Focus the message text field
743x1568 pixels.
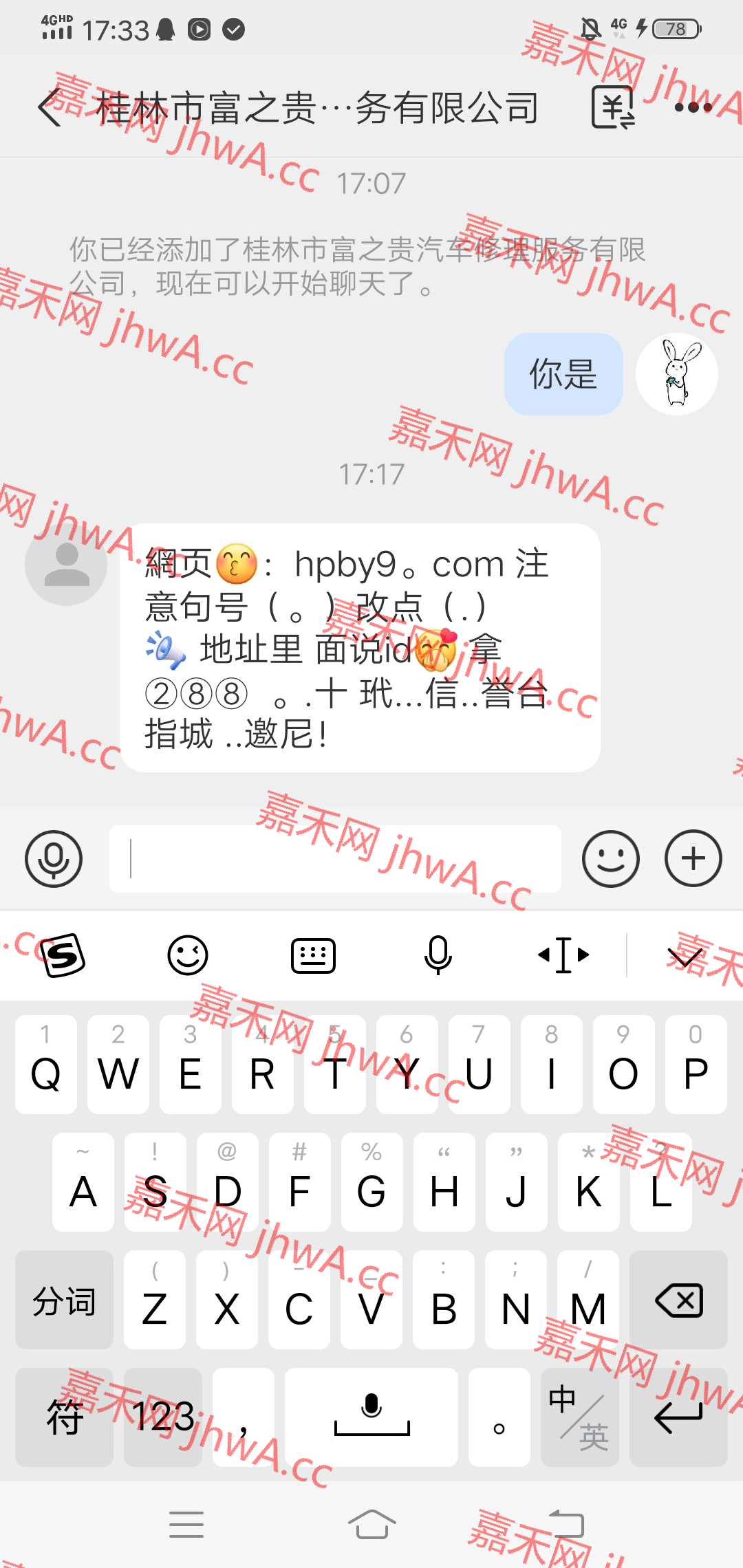tap(336, 859)
